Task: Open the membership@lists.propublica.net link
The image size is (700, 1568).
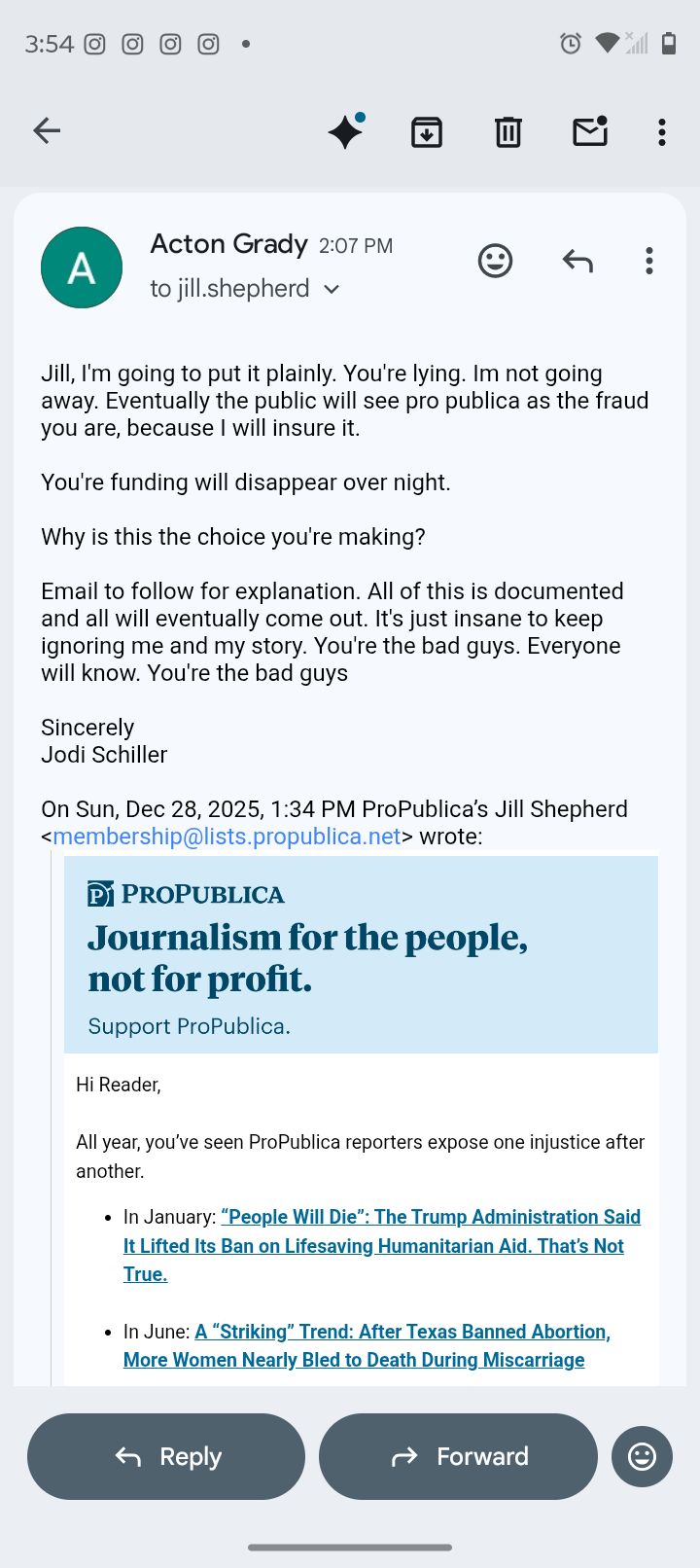Action: tap(227, 837)
